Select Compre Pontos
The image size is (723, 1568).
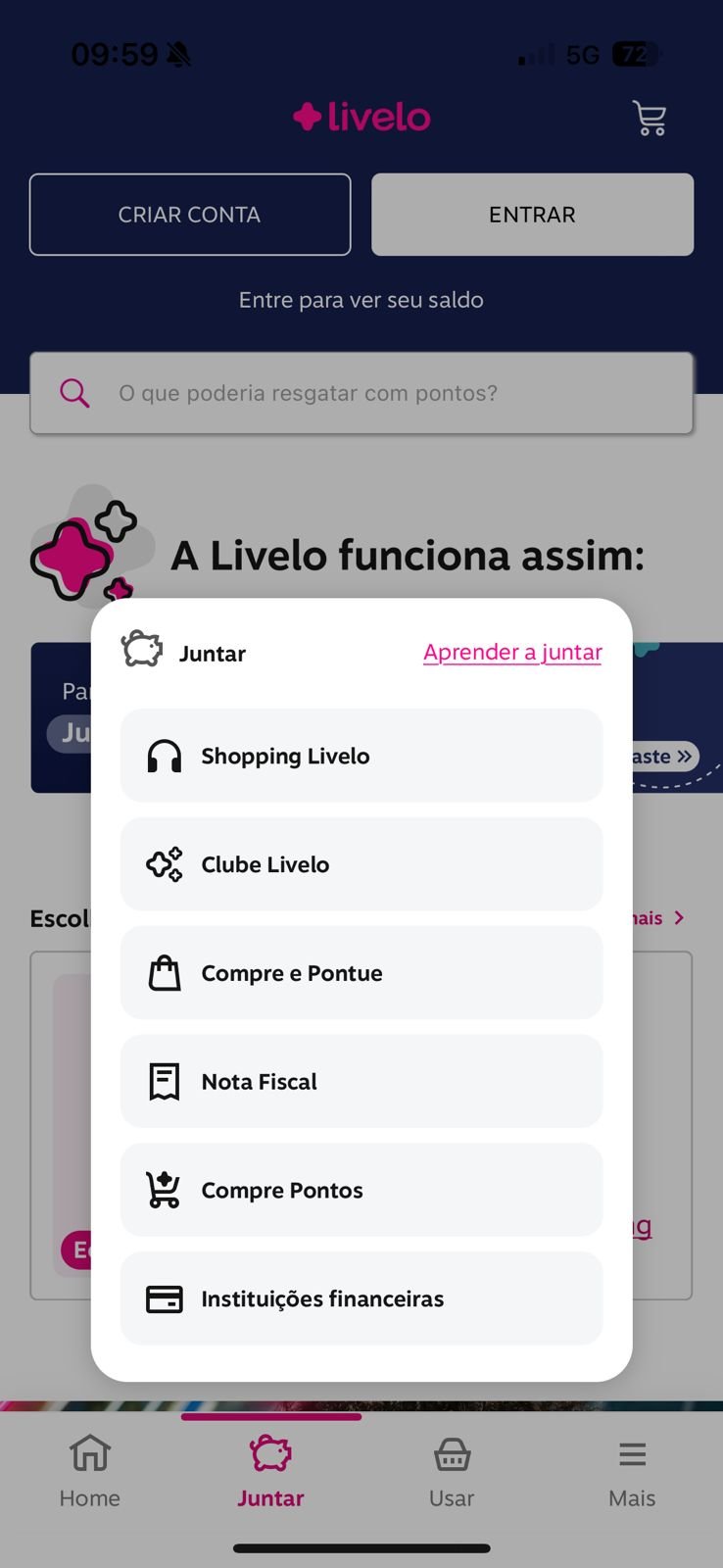361,1190
